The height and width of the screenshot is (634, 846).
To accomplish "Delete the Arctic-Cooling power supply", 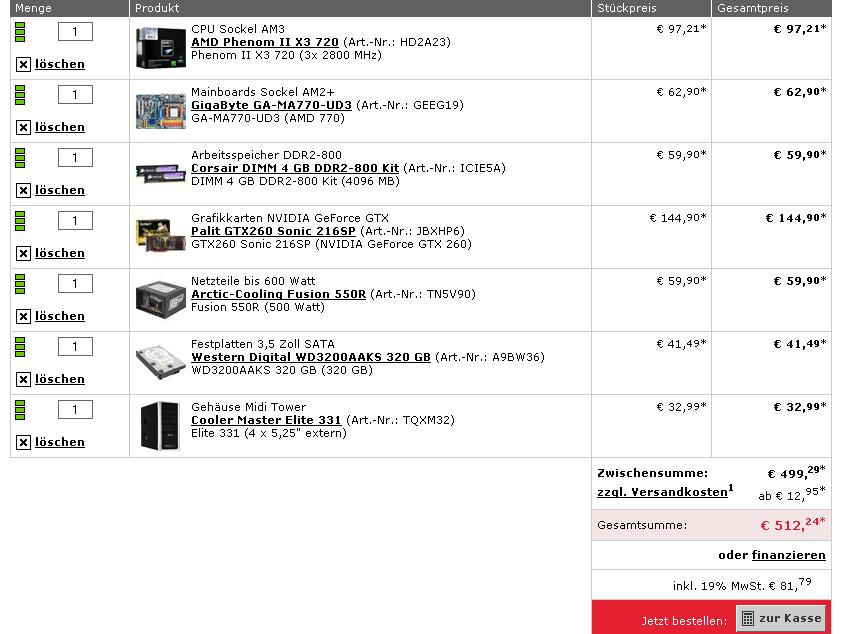I will pos(59,316).
